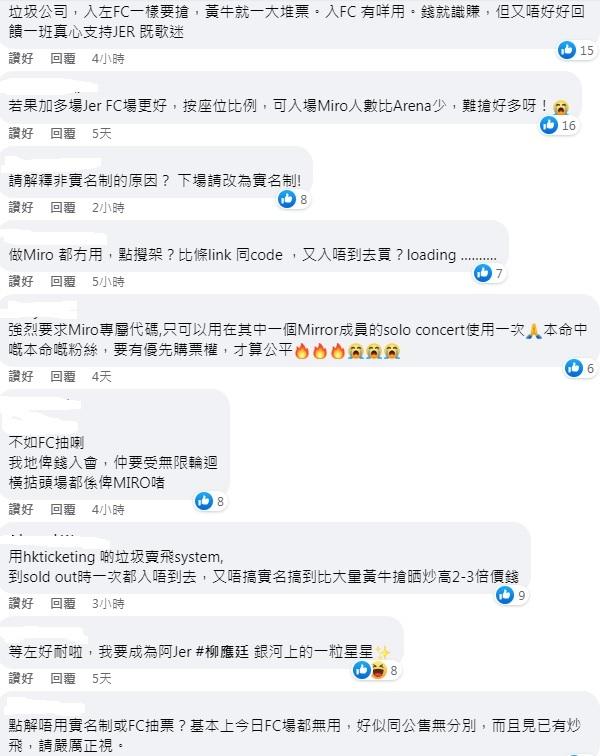Open the 15 reactions on 垃圾公司 comment
This screenshot has height=756, width=600.
[x=577, y=50]
